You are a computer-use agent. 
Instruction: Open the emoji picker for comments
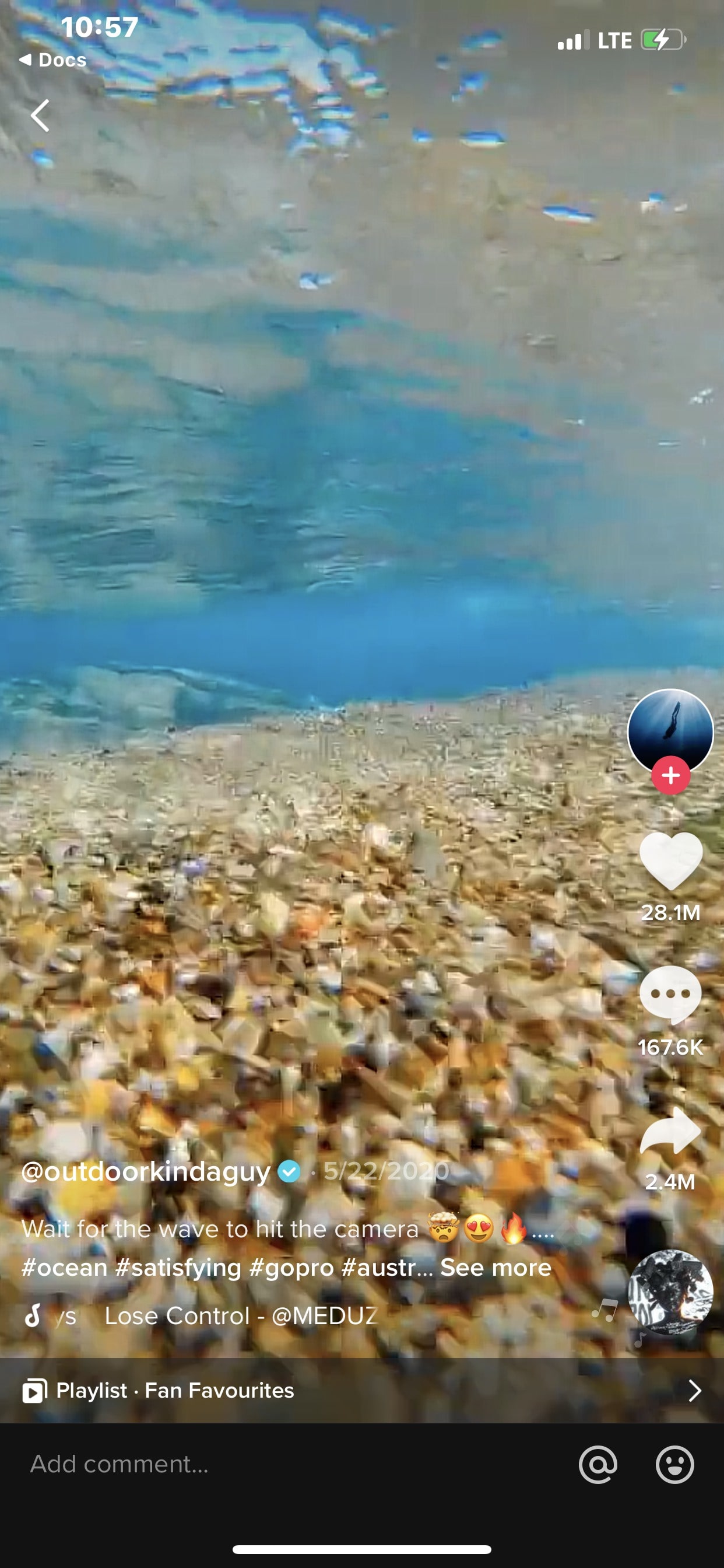coord(674,1464)
